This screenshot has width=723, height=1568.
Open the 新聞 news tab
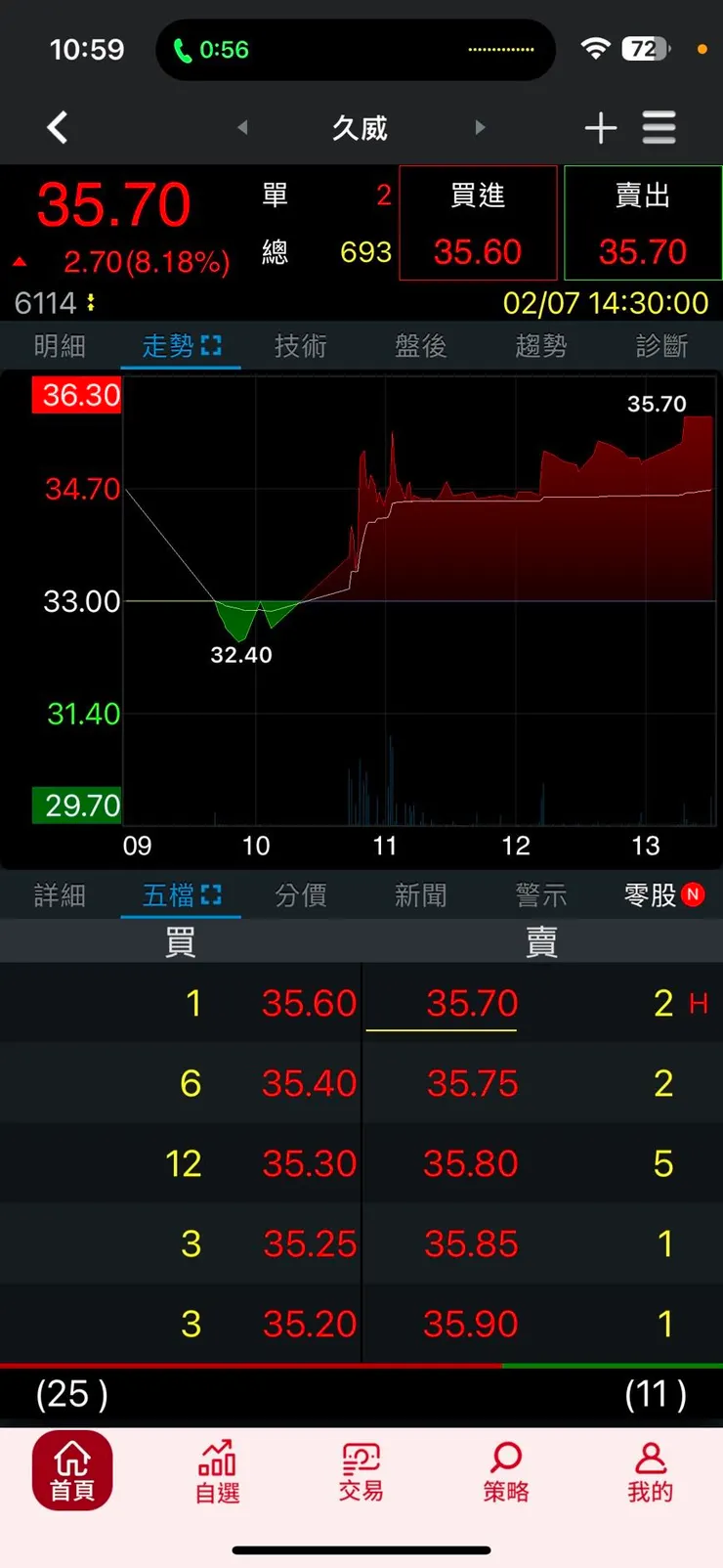click(x=421, y=895)
